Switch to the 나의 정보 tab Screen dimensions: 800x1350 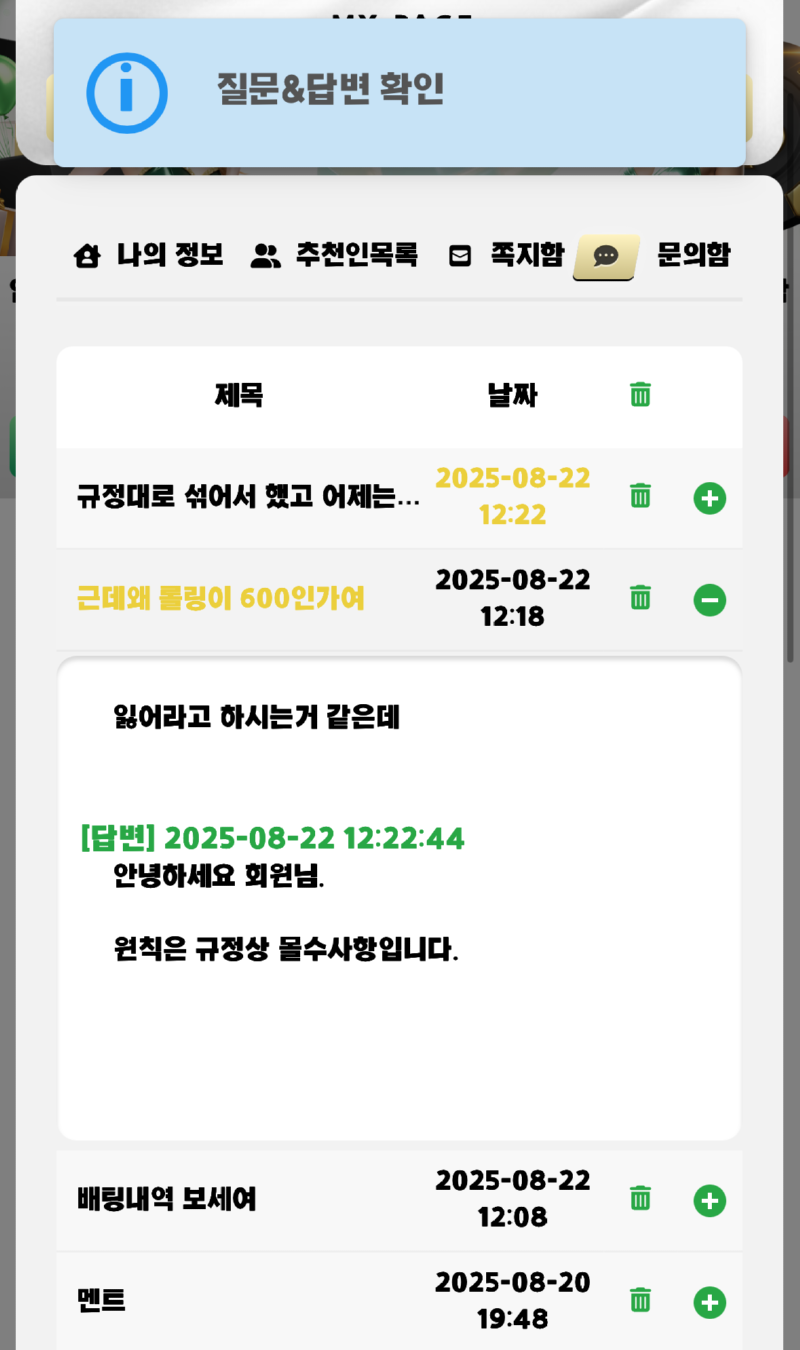(x=148, y=256)
